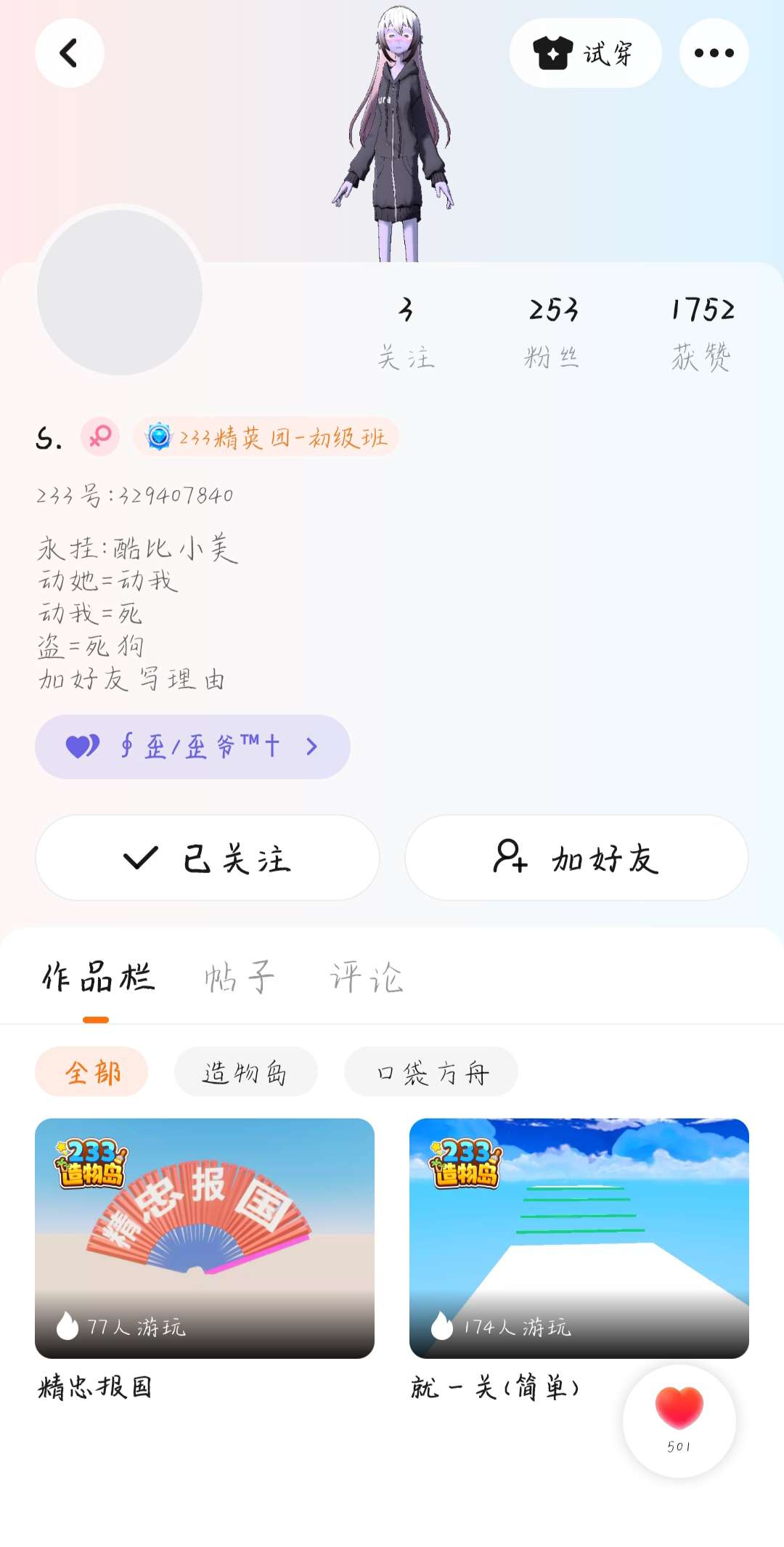This screenshot has height=1547, width=784.
Task: Open the three-dot overflow menu
Action: pyautogui.click(x=714, y=53)
